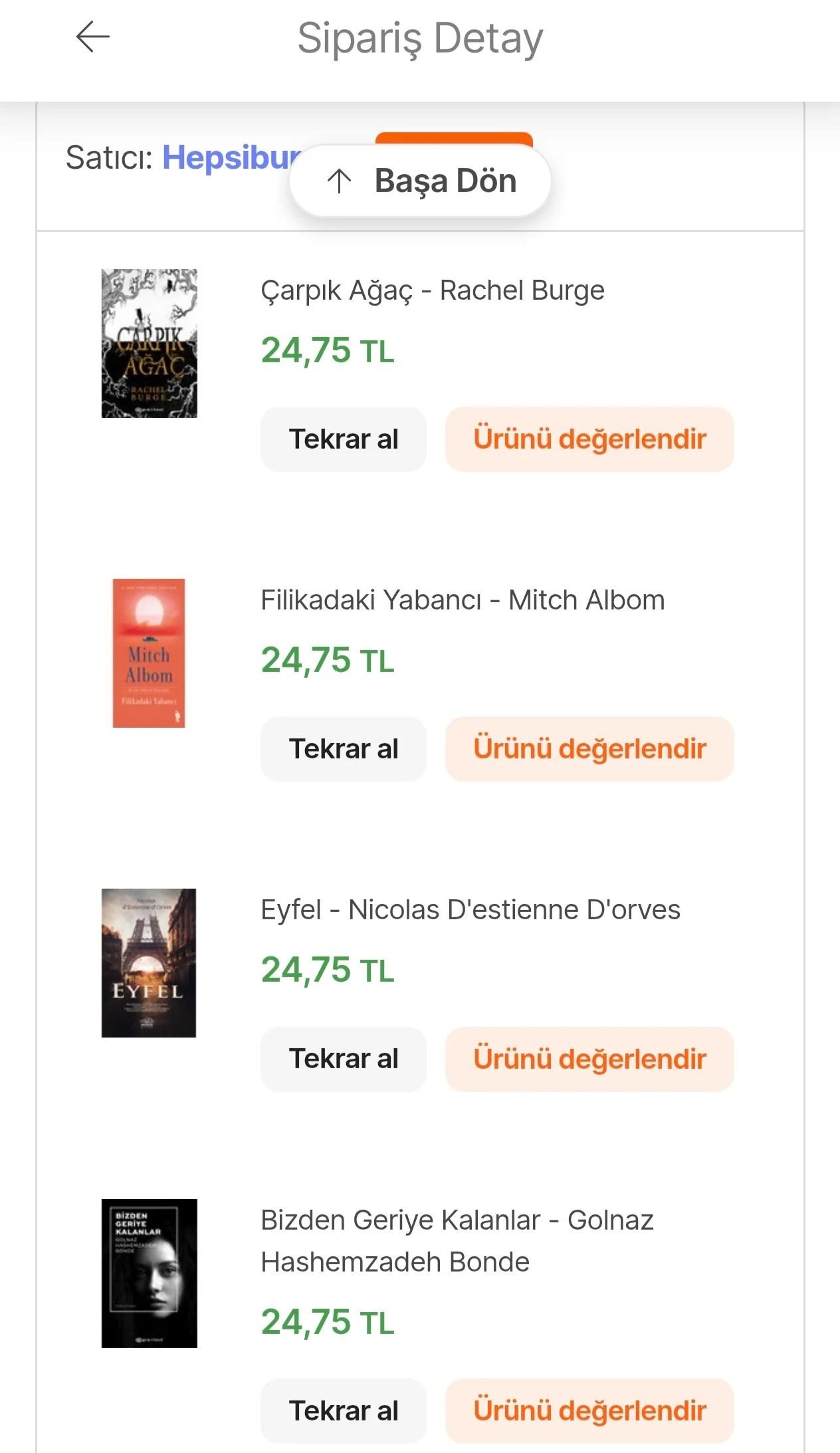The image size is (840, 1453).
Task: Open the Bizden Geriye Kalanlar cover
Action: tap(149, 1274)
